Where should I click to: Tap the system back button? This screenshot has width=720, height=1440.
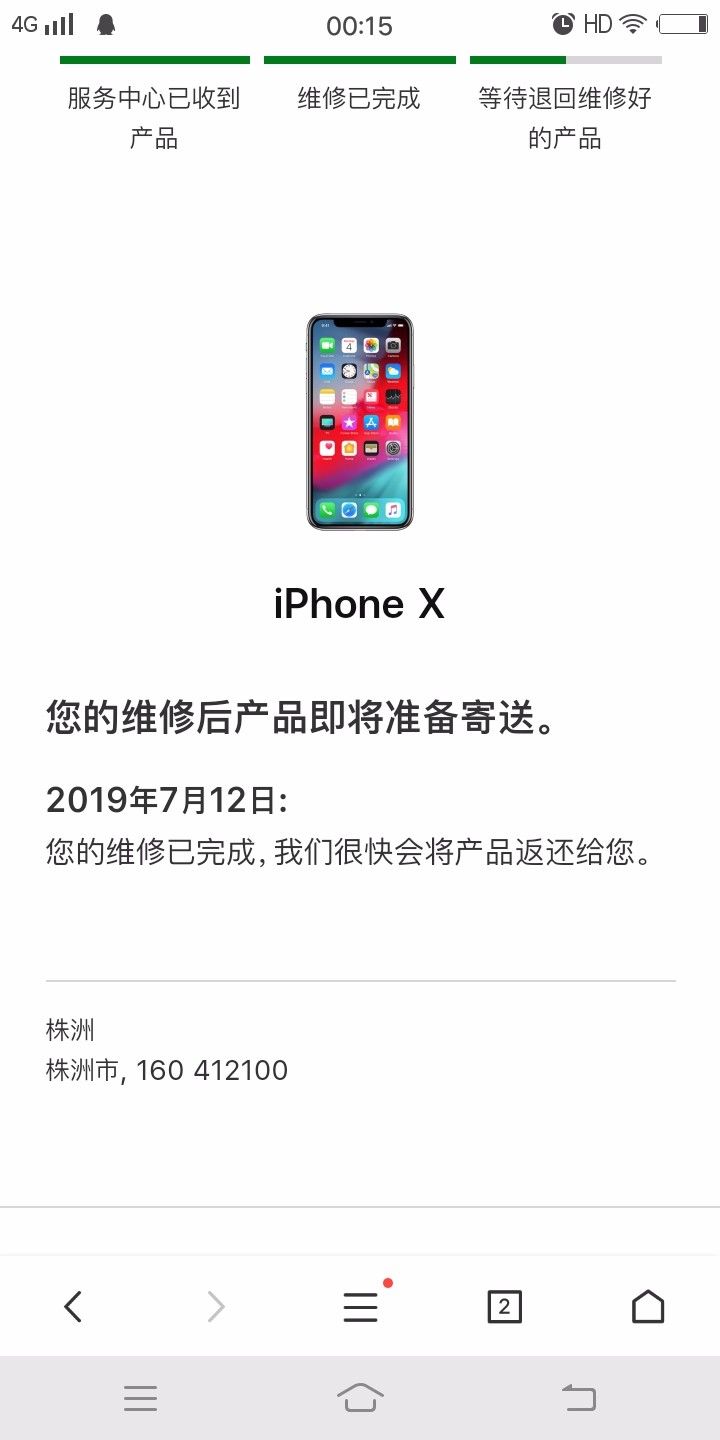578,1397
